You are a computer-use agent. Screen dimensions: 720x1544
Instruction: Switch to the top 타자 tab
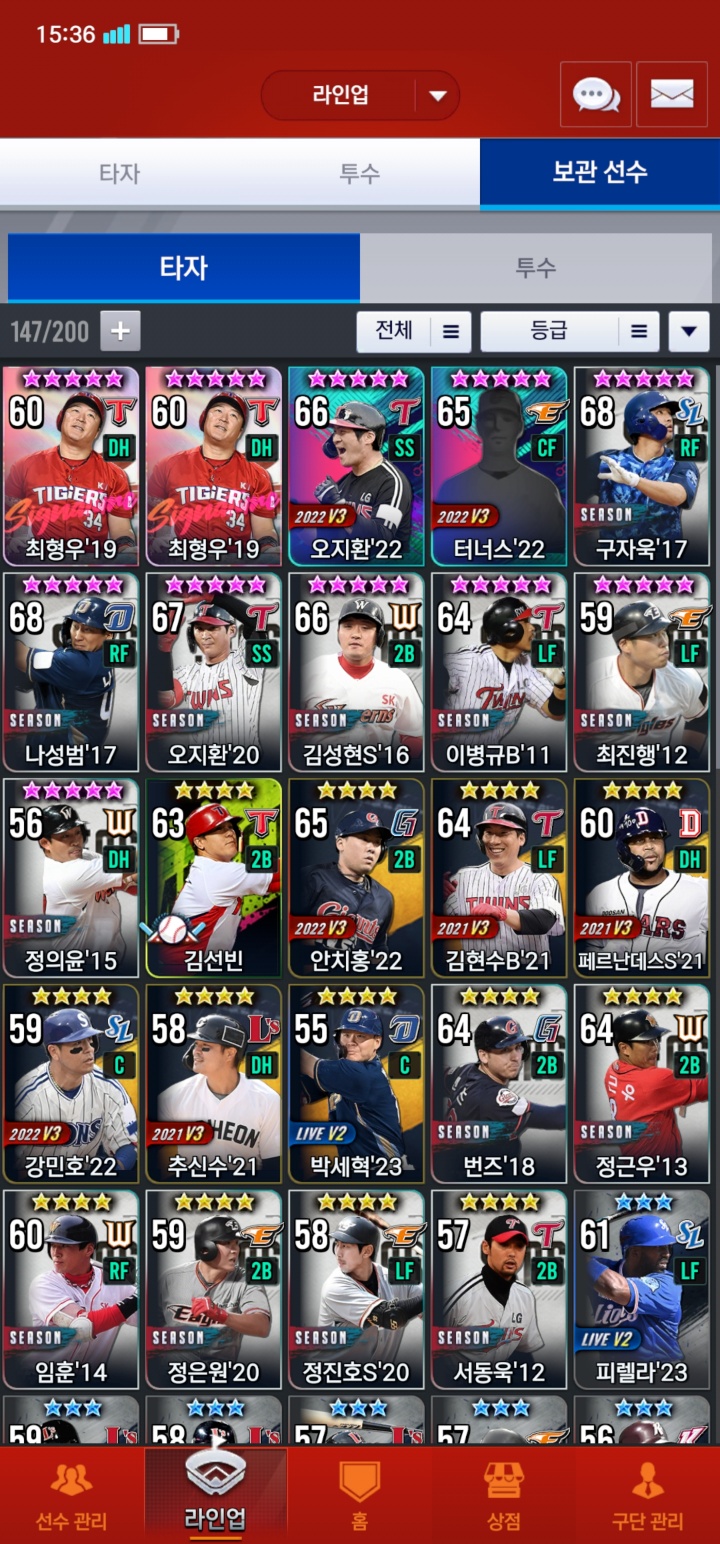120,173
